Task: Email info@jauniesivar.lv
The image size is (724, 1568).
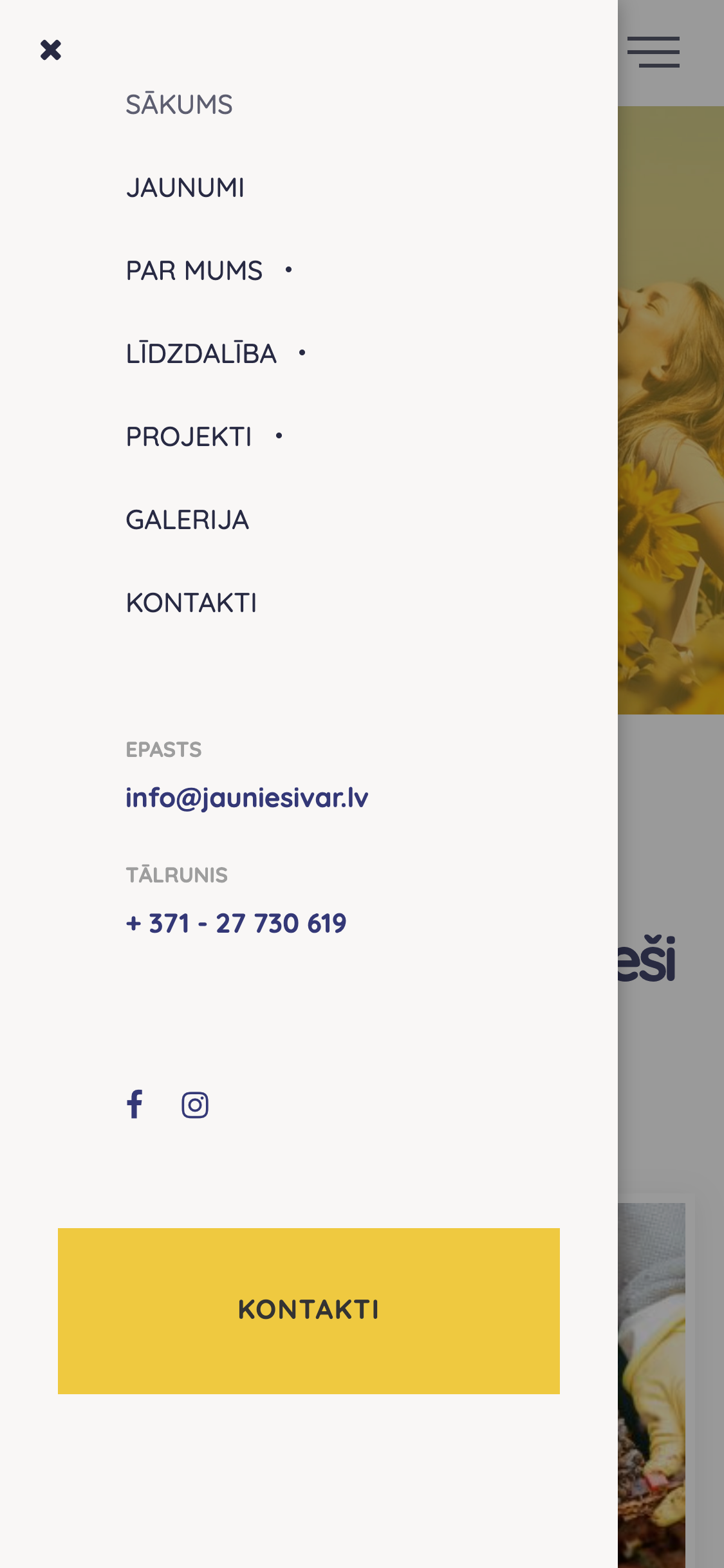Action: pos(246,798)
